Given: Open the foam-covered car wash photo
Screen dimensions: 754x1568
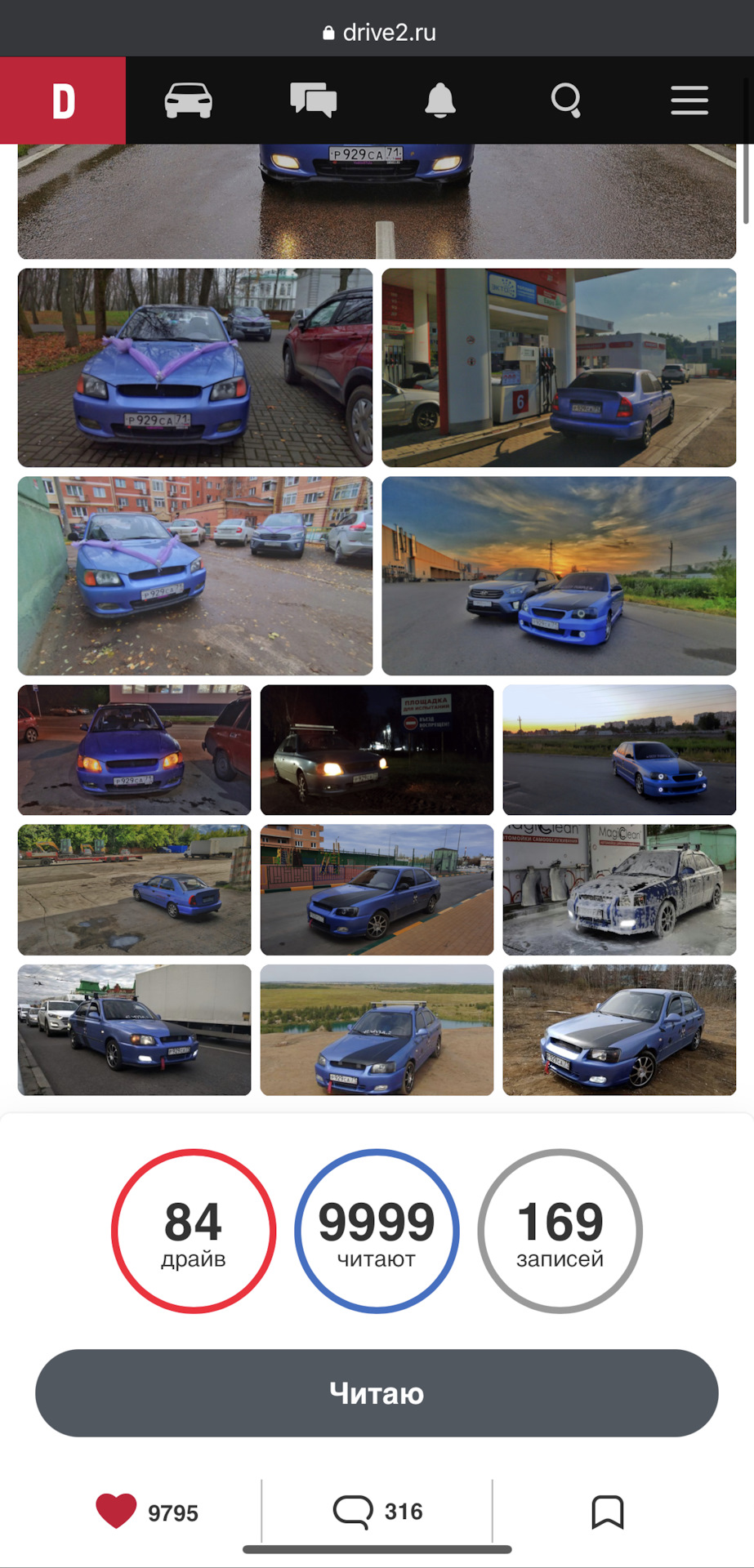Looking at the screenshot, I should (x=619, y=889).
